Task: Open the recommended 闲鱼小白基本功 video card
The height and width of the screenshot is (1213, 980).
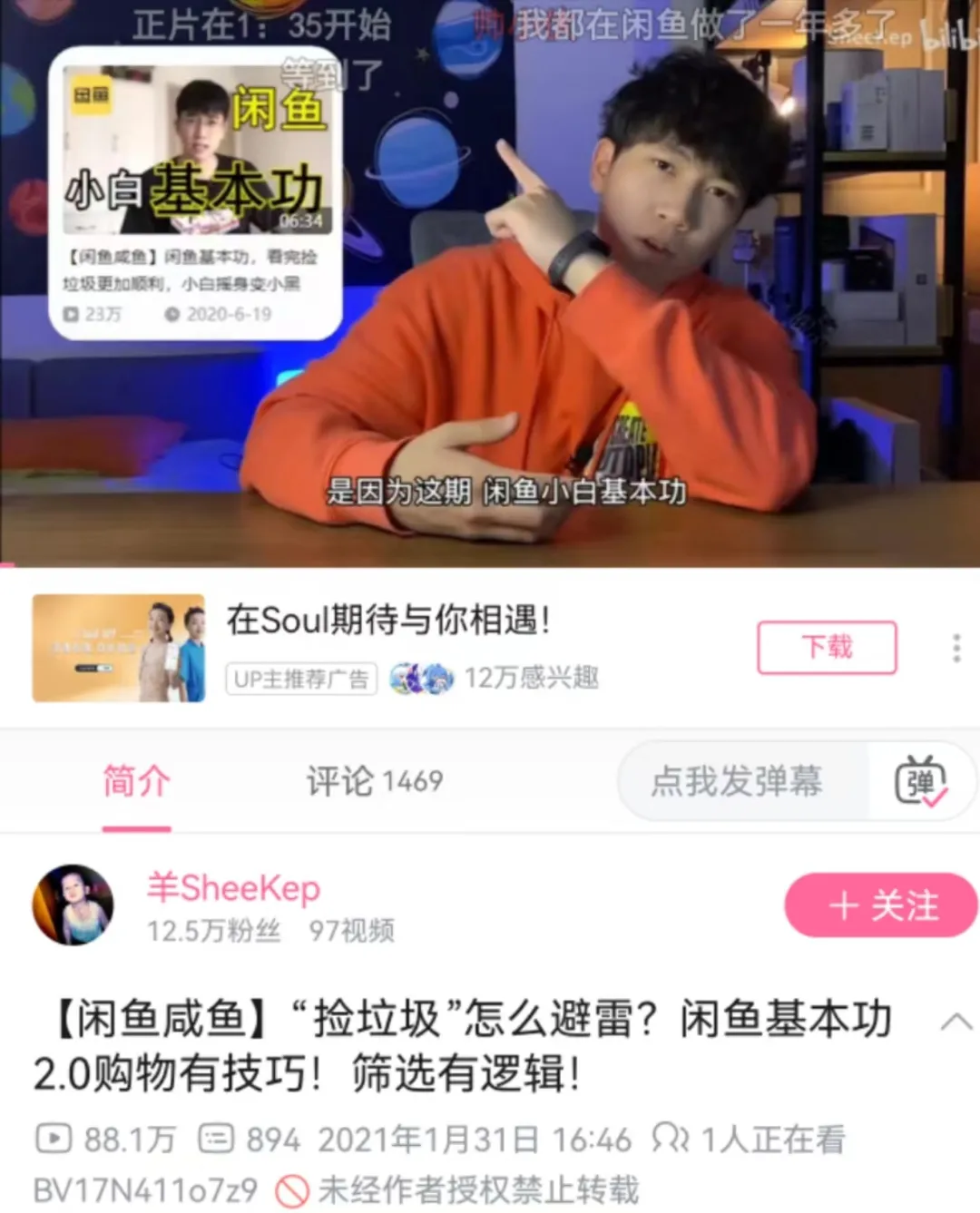Action: 195,193
